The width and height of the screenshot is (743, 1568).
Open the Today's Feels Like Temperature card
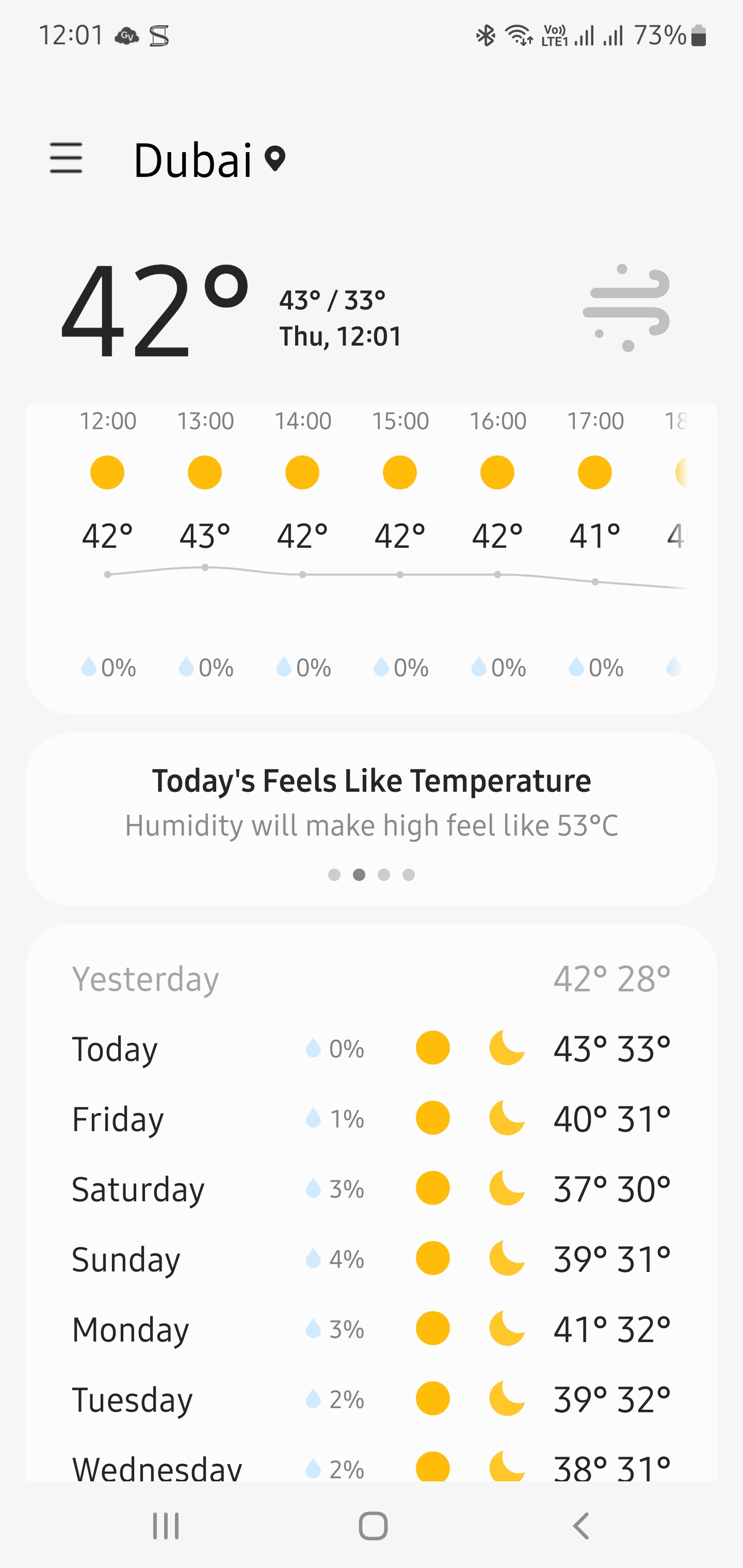point(371,804)
